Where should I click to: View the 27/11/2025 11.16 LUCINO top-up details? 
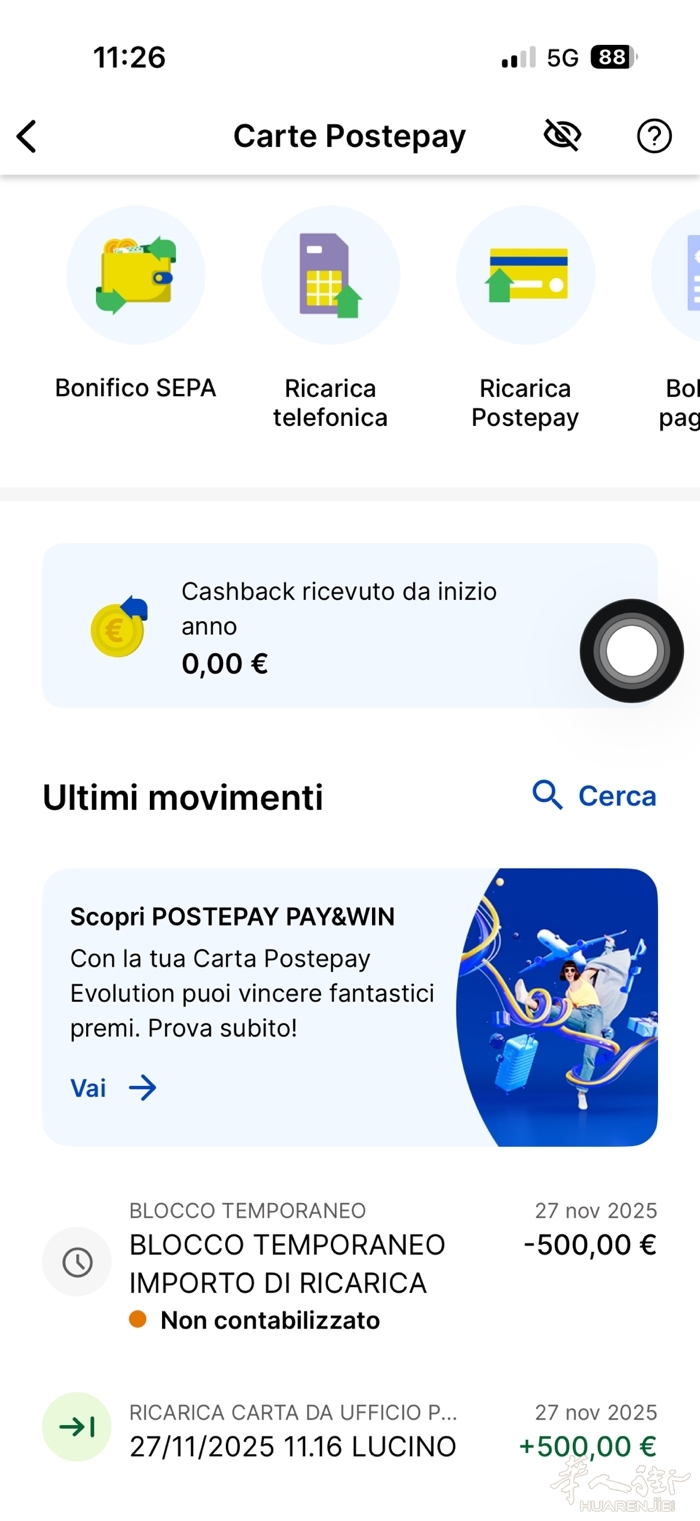click(x=350, y=1430)
